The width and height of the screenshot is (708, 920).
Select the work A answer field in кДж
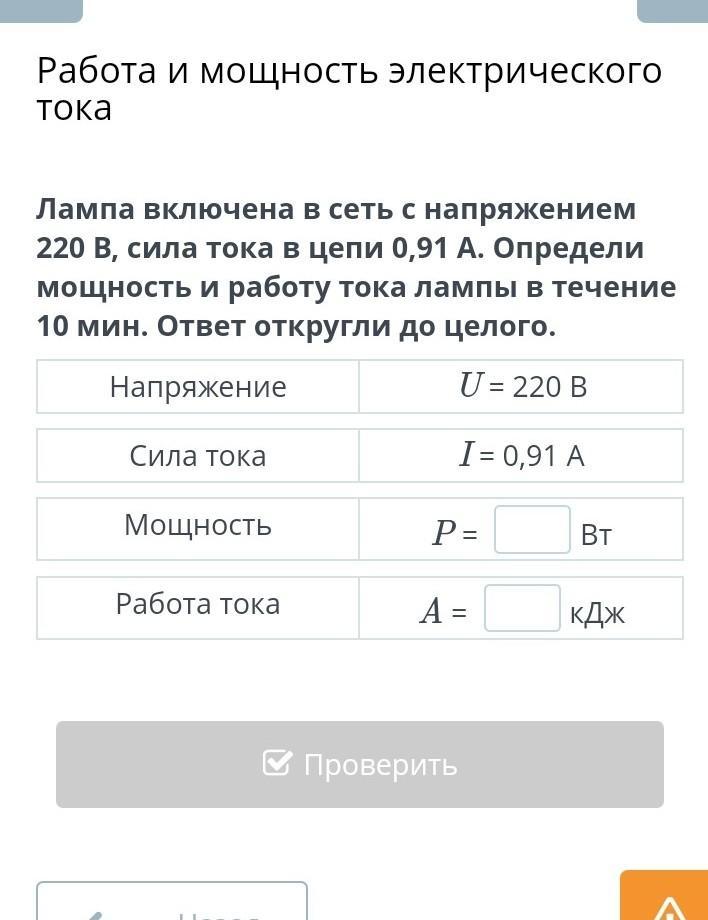(522, 608)
